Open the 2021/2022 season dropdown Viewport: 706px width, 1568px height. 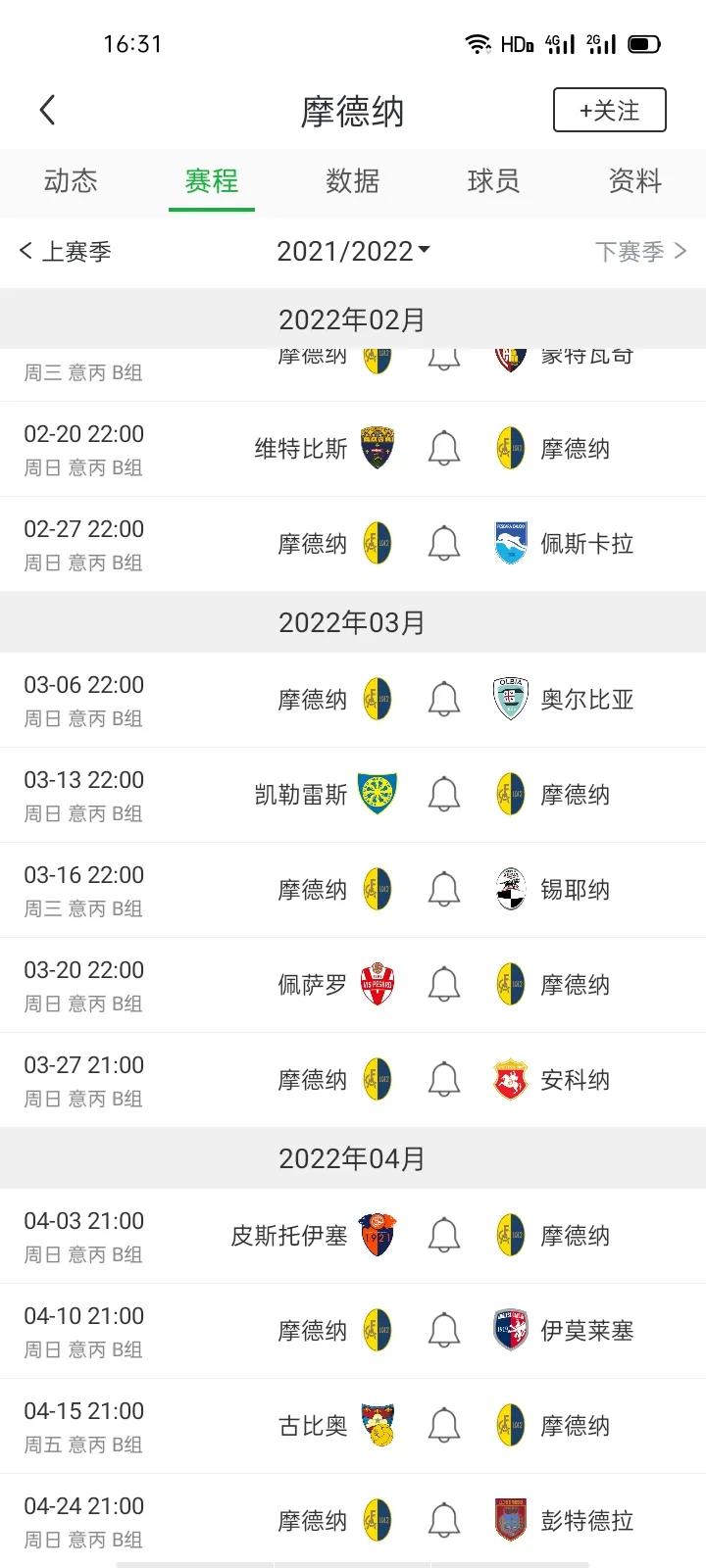[353, 251]
